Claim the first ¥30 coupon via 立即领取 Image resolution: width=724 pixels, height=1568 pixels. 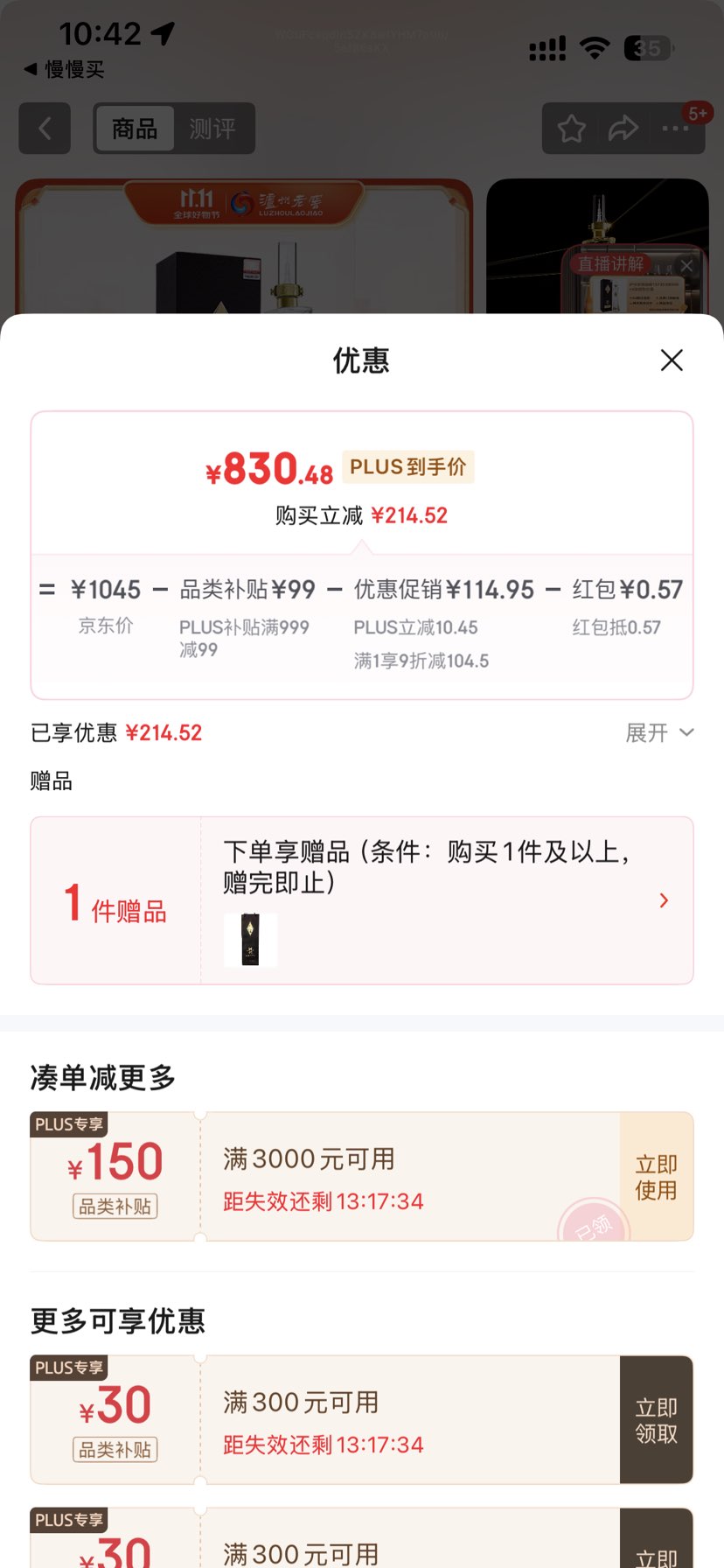pos(656,1418)
